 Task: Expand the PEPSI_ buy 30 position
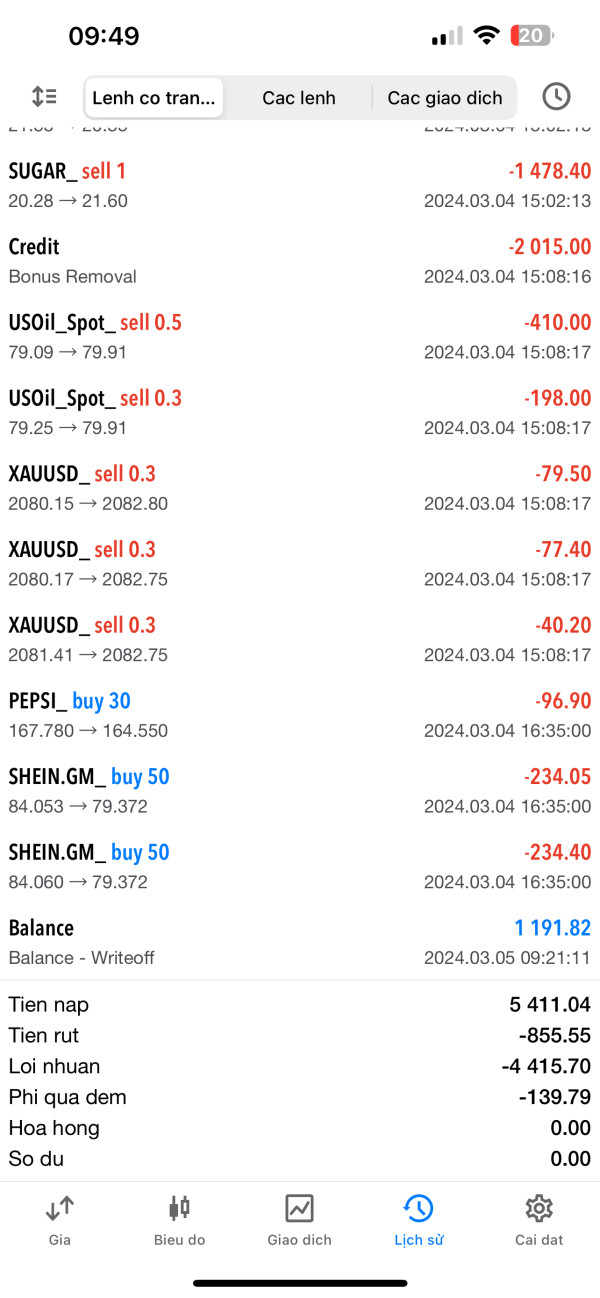[x=300, y=715]
